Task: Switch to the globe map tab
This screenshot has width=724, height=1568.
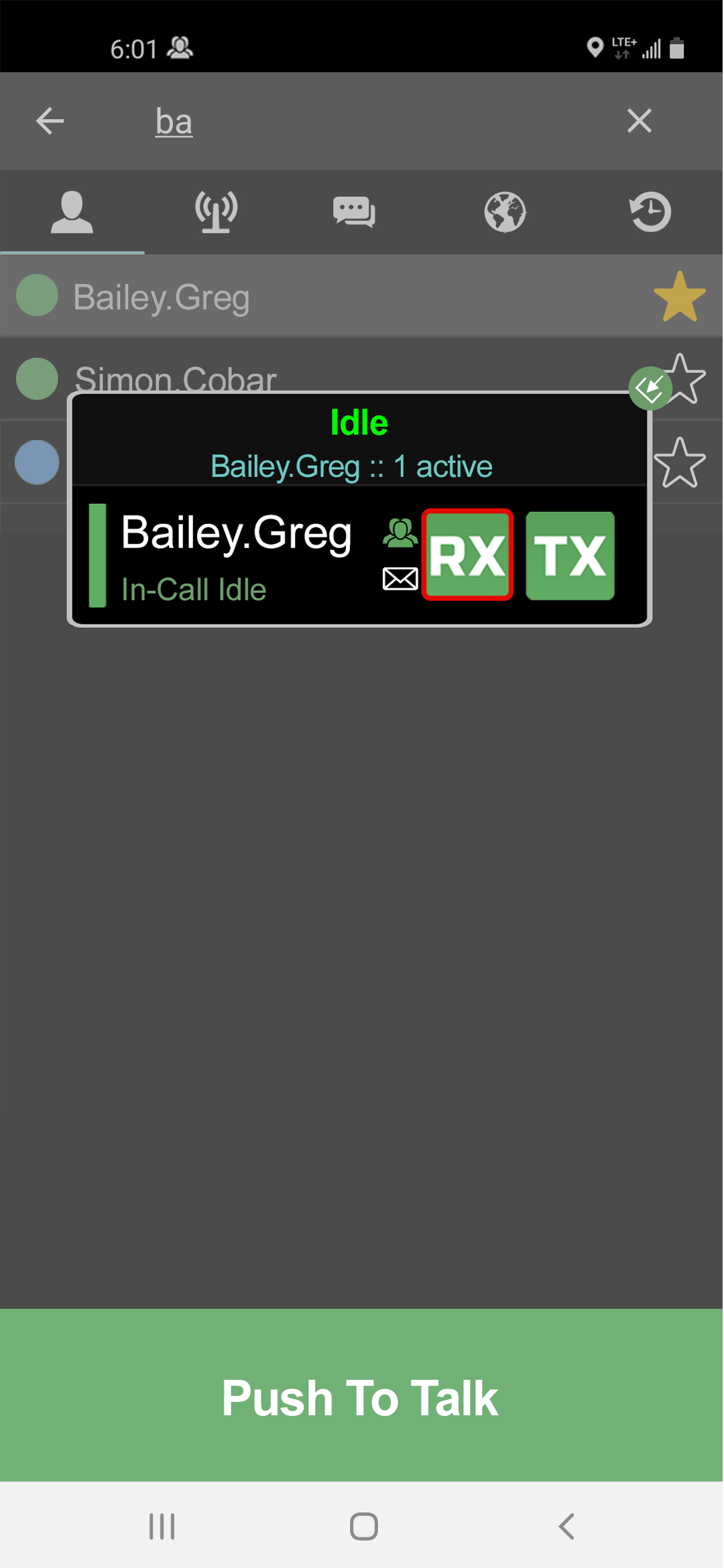Action: pyautogui.click(x=505, y=212)
